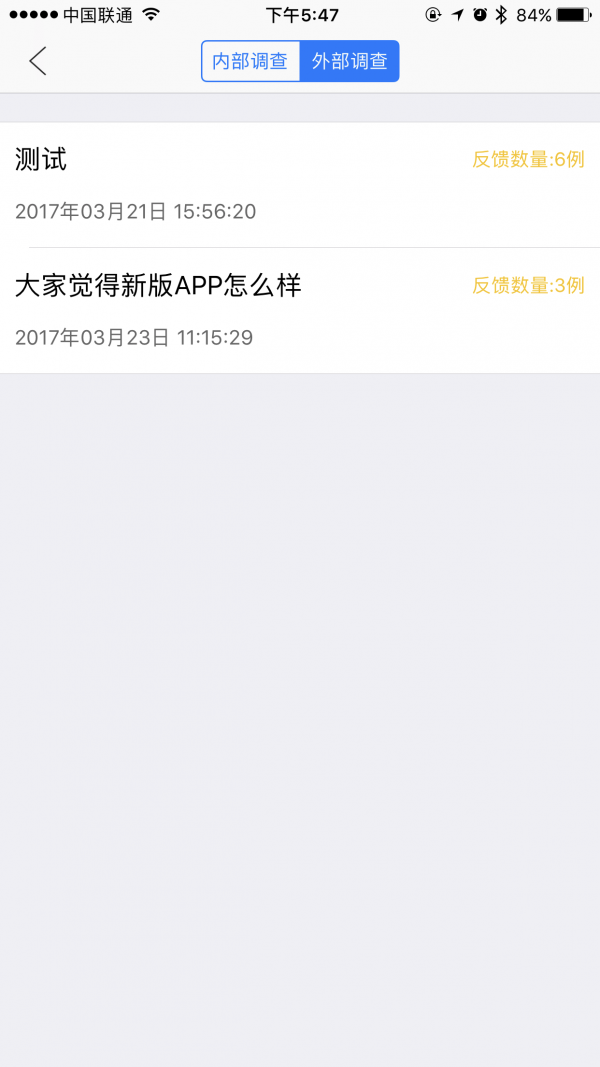Open the 测试 survey entry
The width and height of the screenshot is (600, 1067).
point(300,184)
